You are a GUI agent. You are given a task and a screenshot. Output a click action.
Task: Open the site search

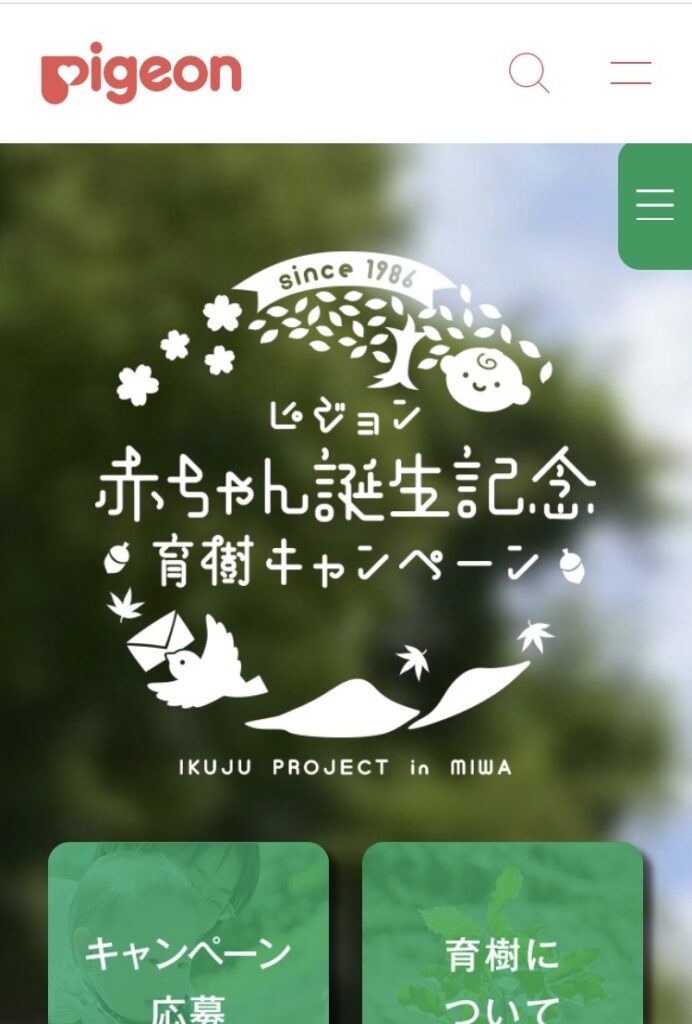529,73
